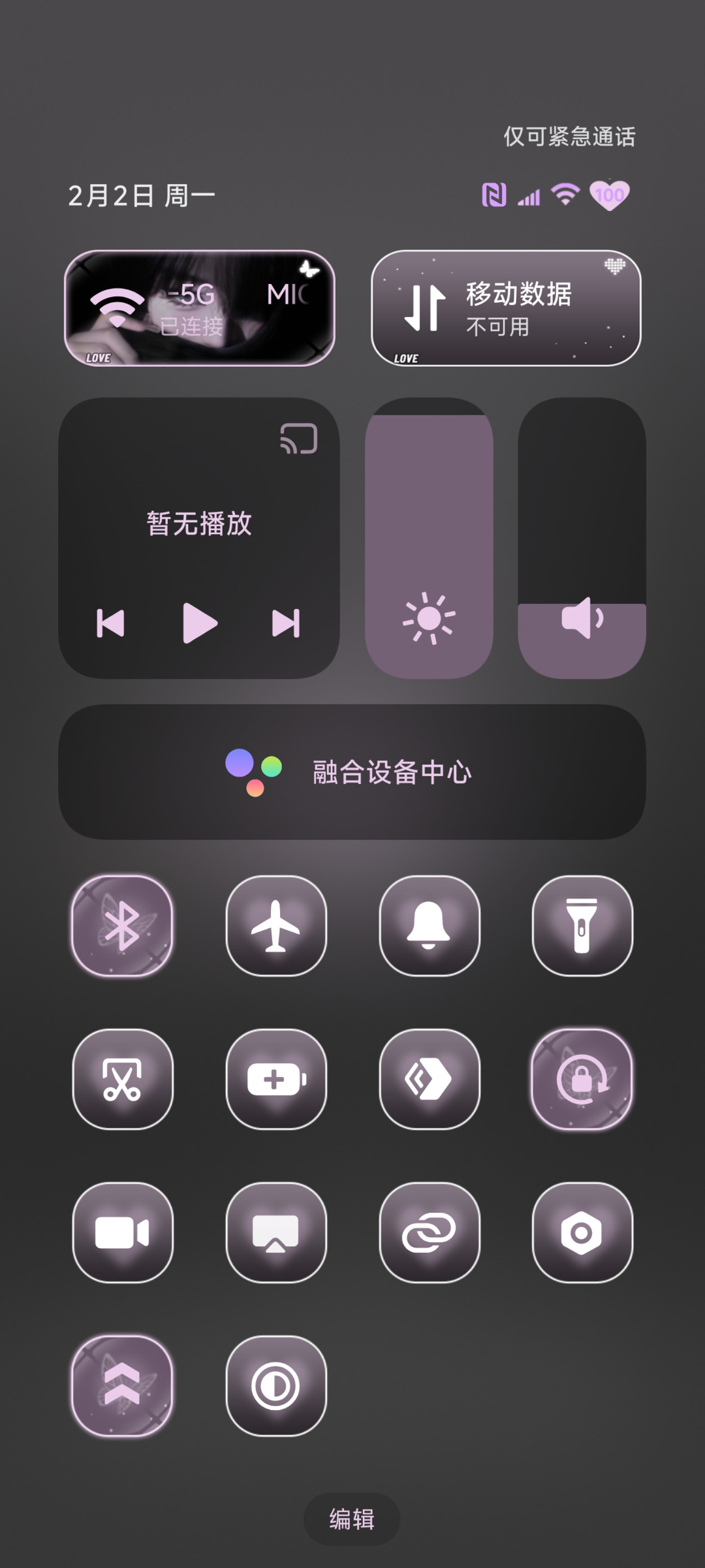Turn on the flashlight
This screenshot has height=1568, width=705.
pos(582,926)
